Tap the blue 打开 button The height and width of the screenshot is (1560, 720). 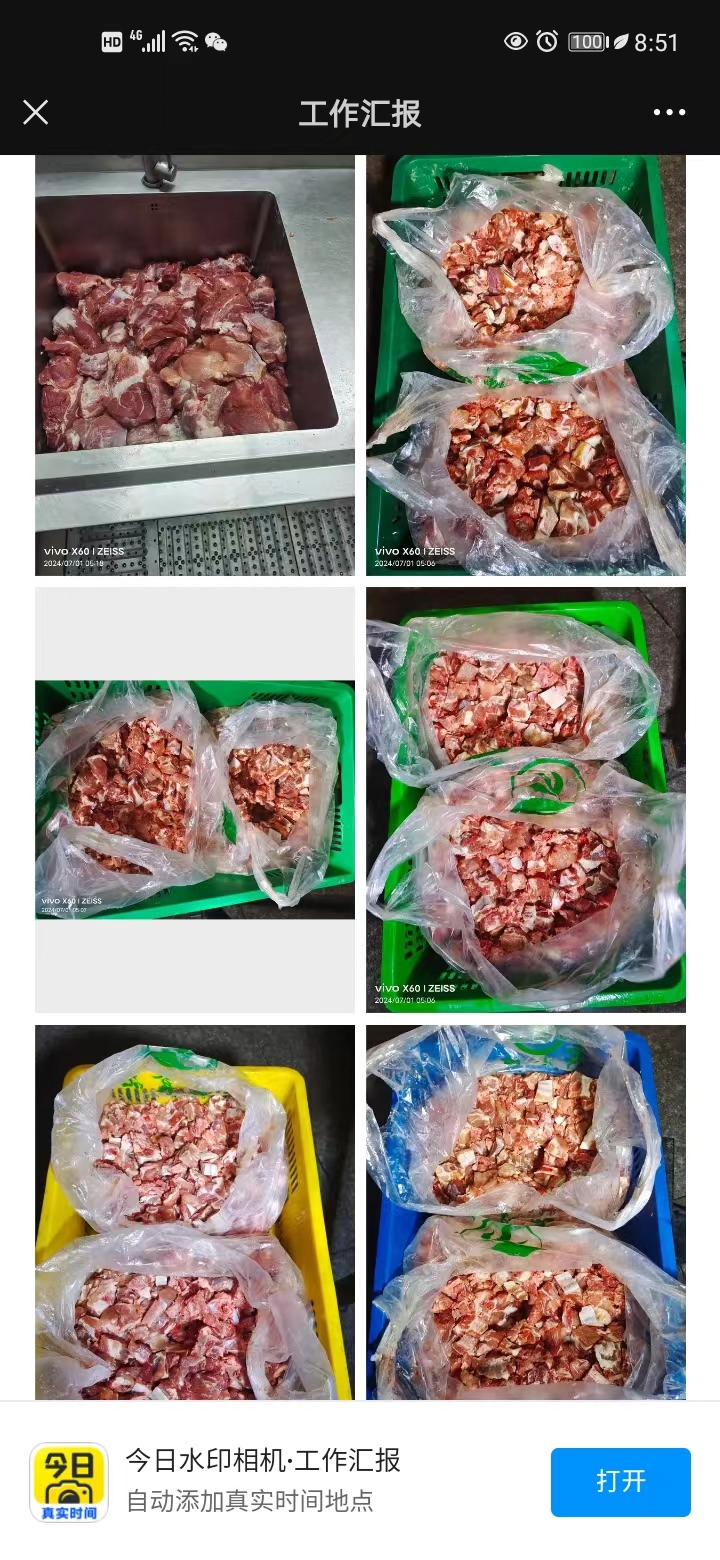620,1481
